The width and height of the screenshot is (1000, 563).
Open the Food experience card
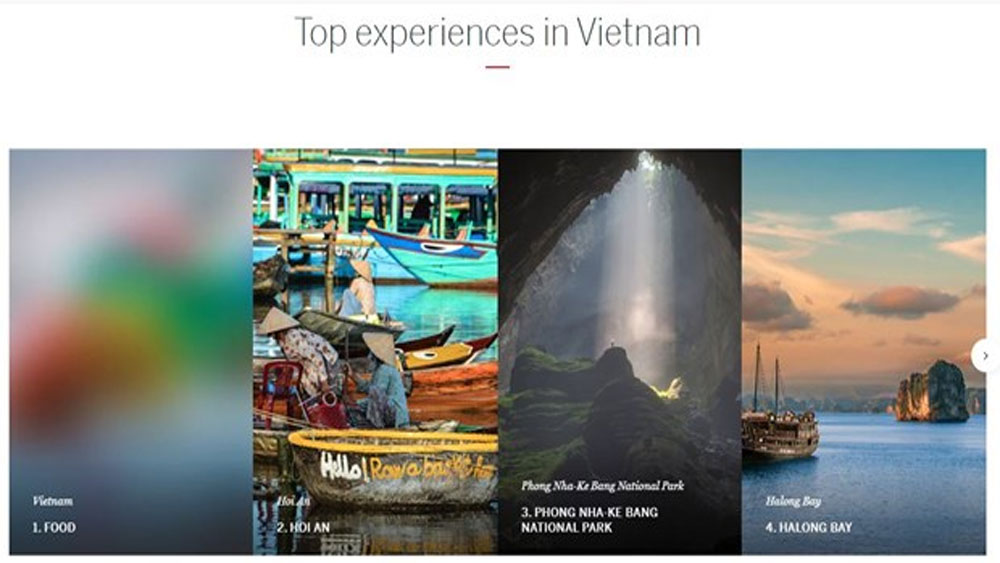131,351
